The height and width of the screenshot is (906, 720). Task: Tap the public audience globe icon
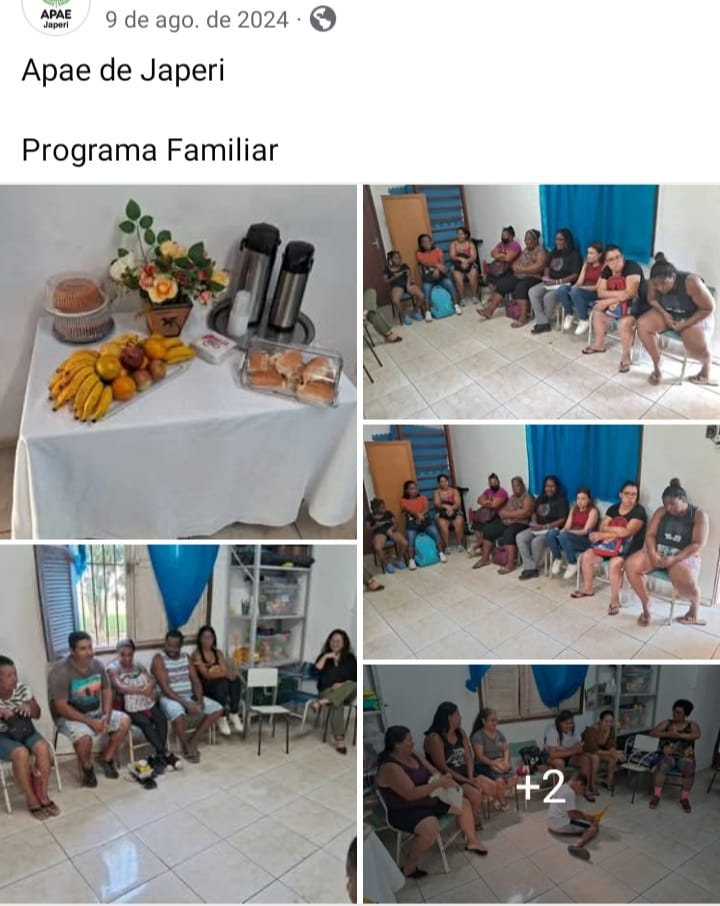[x=323, y=19]
